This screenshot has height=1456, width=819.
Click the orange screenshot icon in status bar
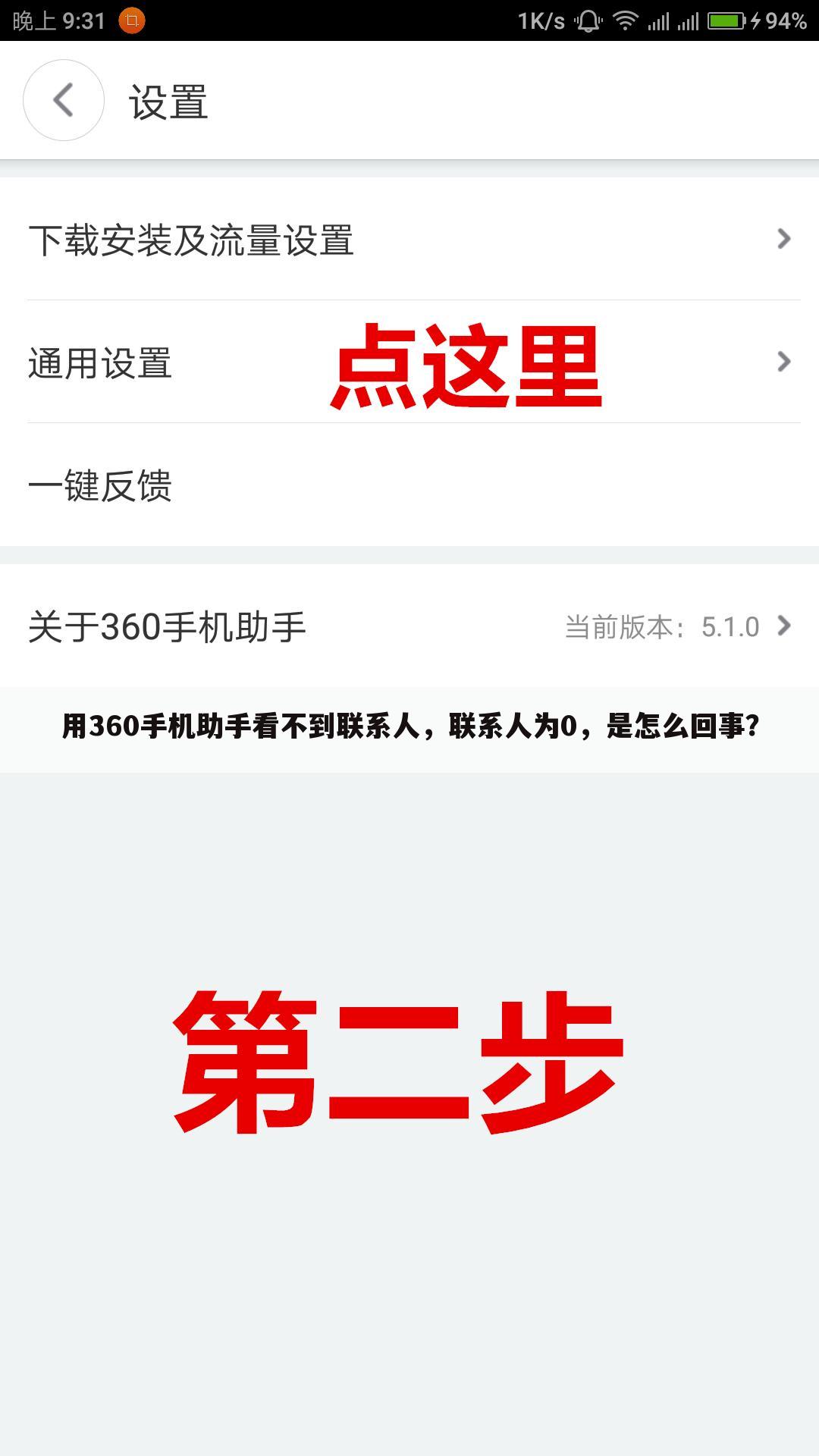coord(129,19)
